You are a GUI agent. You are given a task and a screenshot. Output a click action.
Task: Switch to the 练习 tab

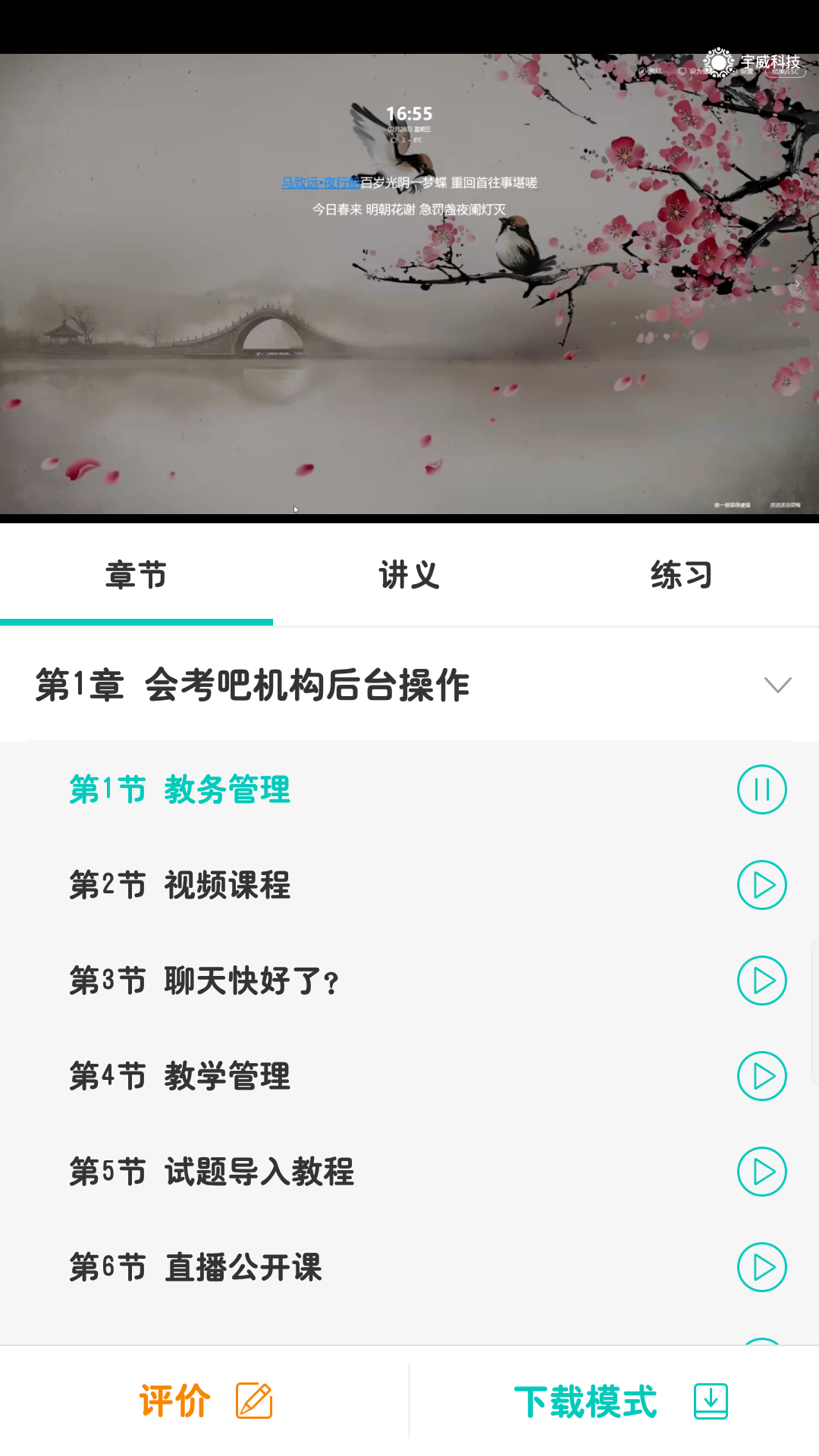[682, 575]
